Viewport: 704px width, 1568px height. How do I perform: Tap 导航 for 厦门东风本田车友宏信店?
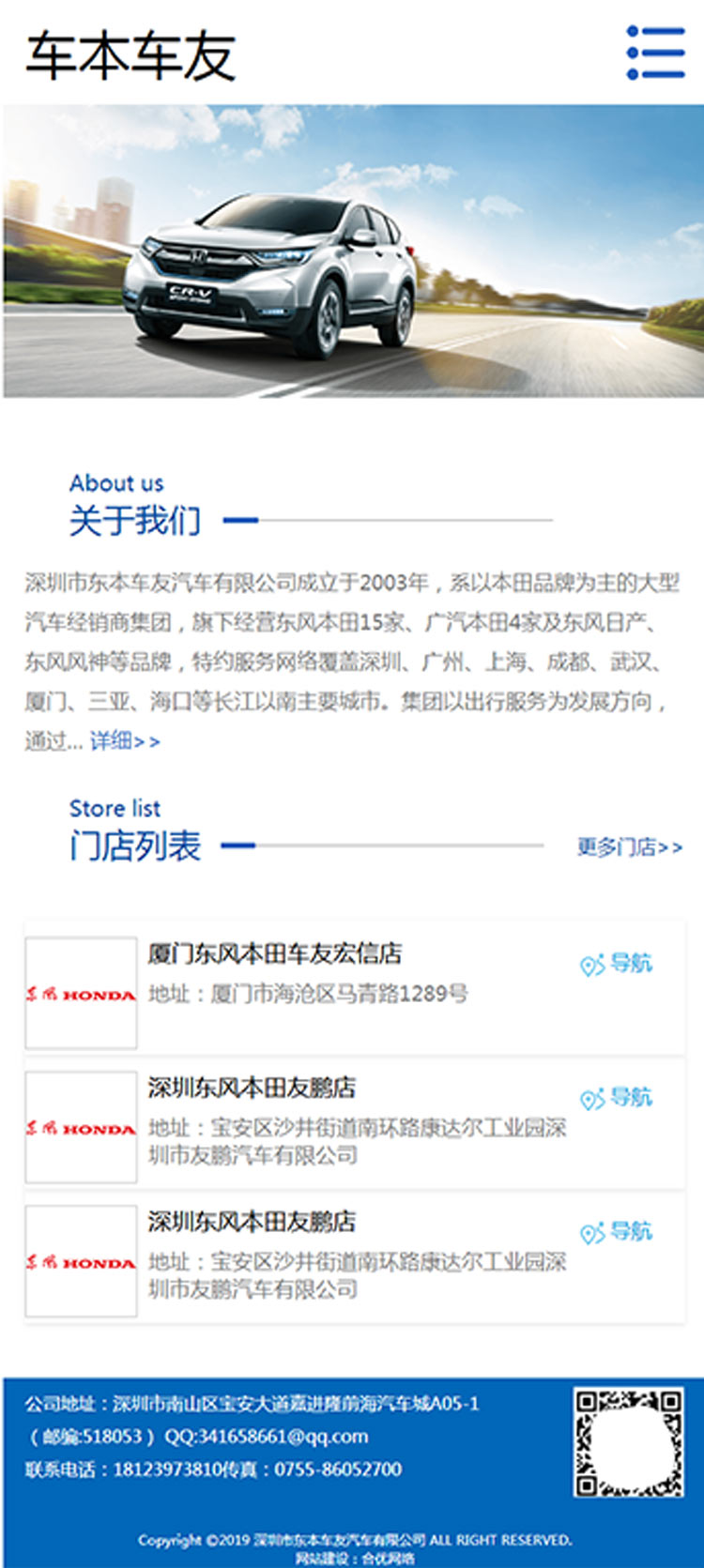tap(616, 964)
